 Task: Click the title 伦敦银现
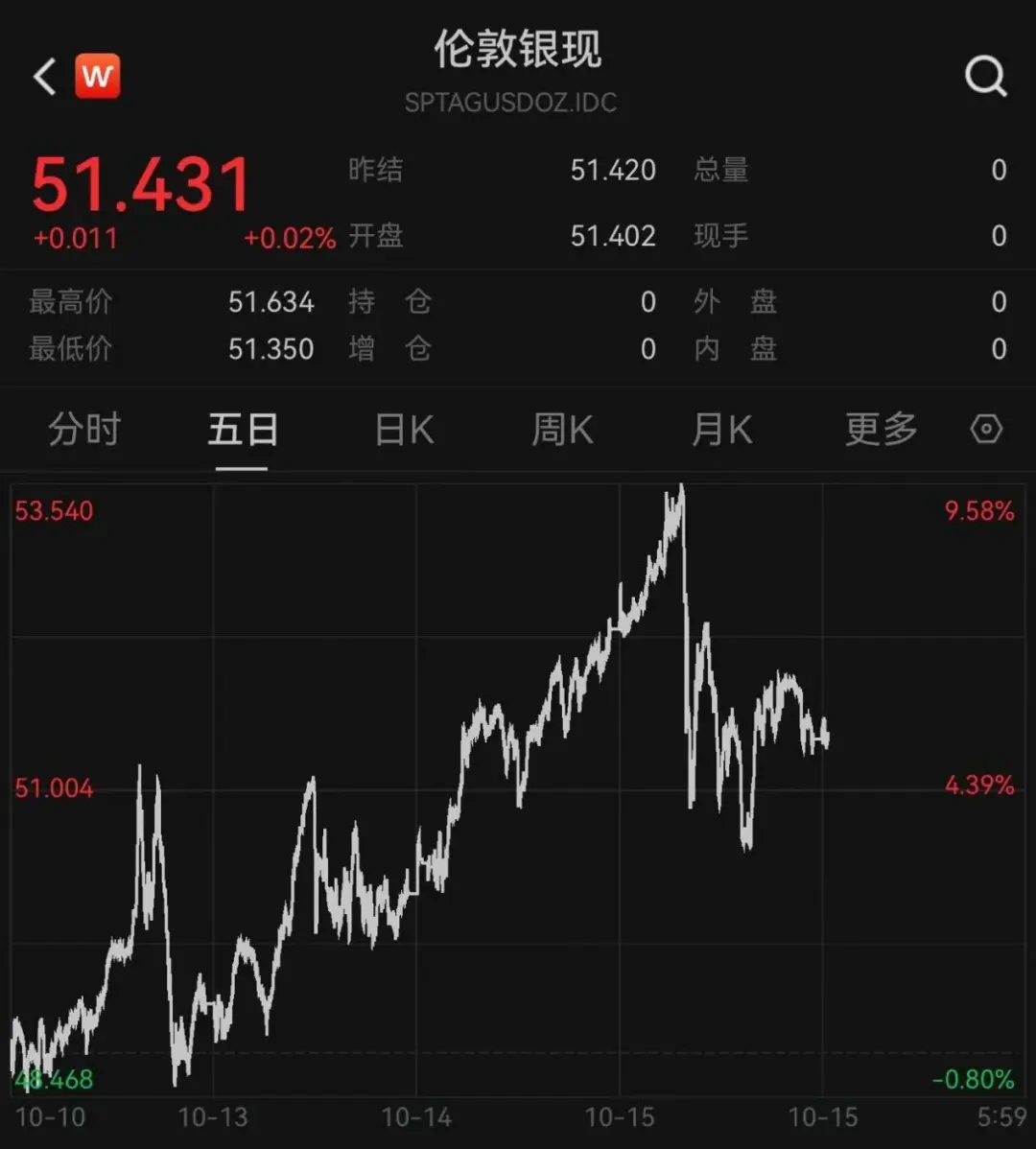click(x=516, y=52)
